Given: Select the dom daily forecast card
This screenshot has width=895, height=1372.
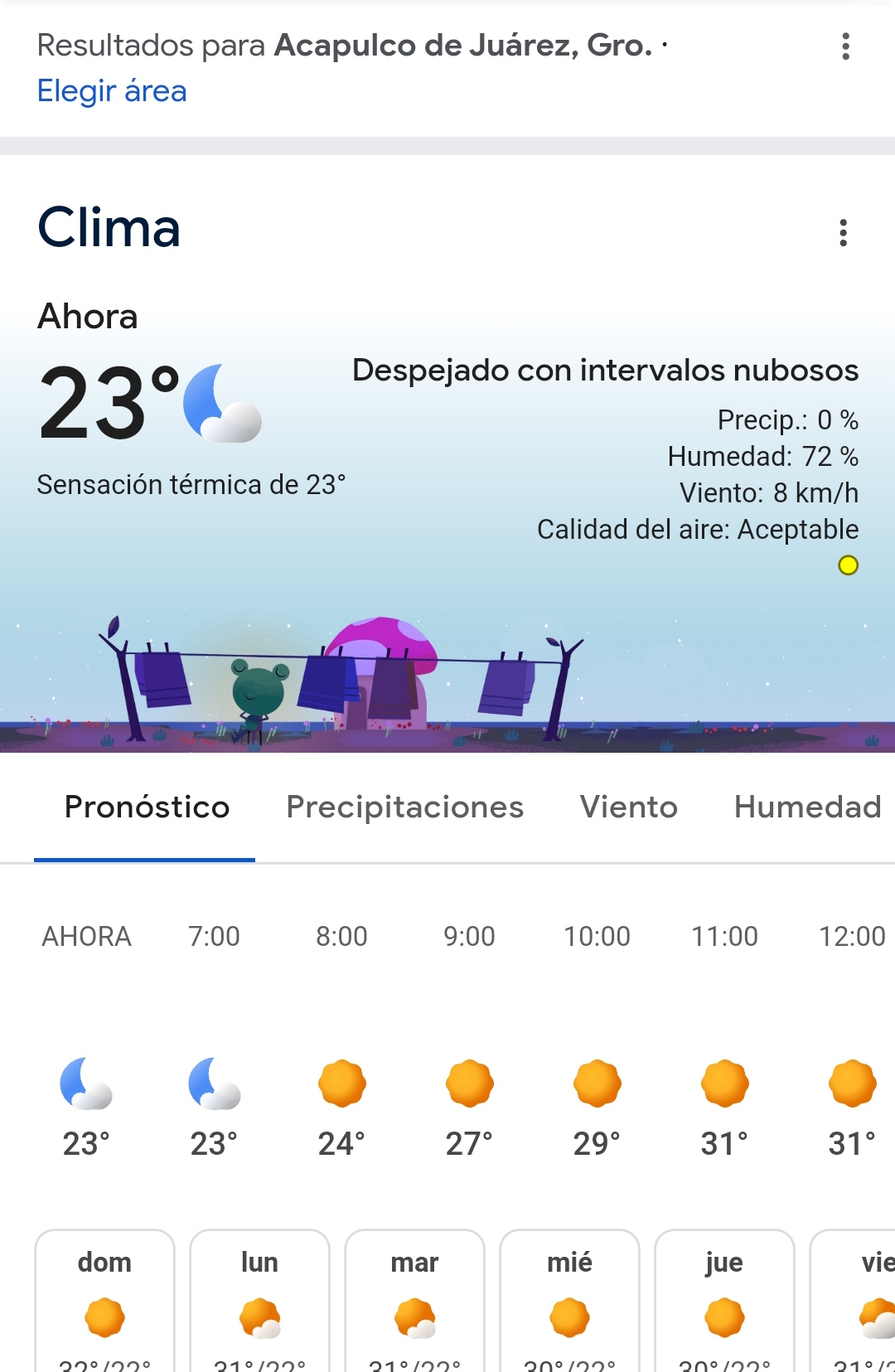Looking at the screenshot, I should click(x=105, y=1302).
